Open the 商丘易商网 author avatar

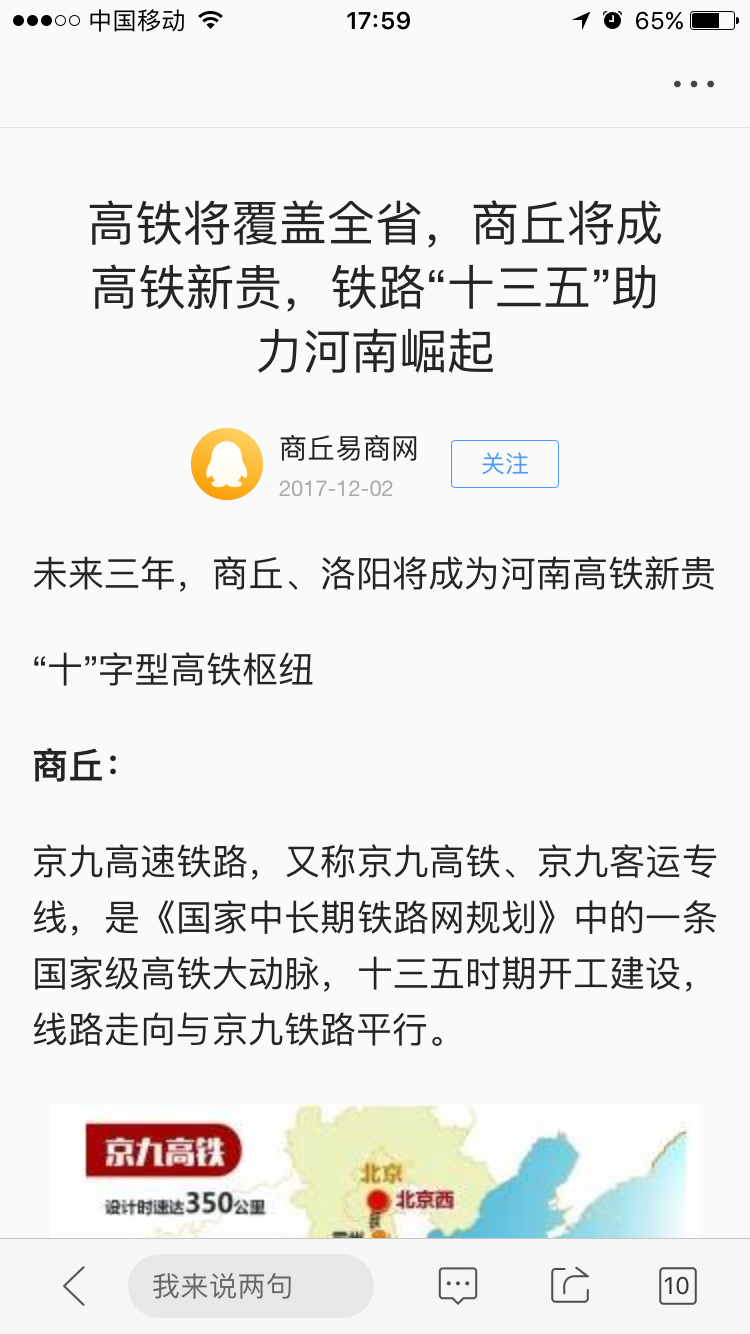[x=227, y=464]
